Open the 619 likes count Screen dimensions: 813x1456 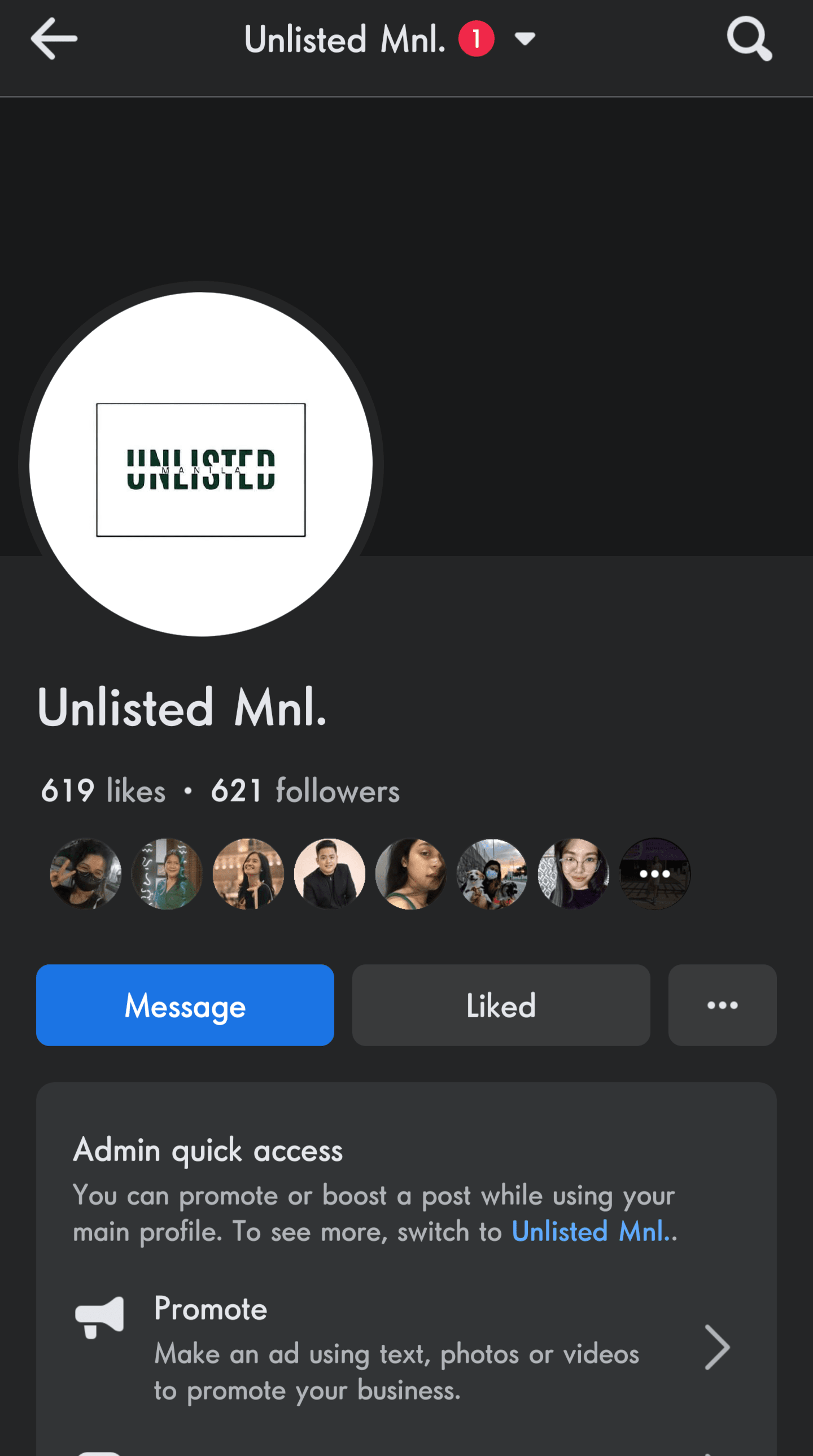click(x=103, y=791)
